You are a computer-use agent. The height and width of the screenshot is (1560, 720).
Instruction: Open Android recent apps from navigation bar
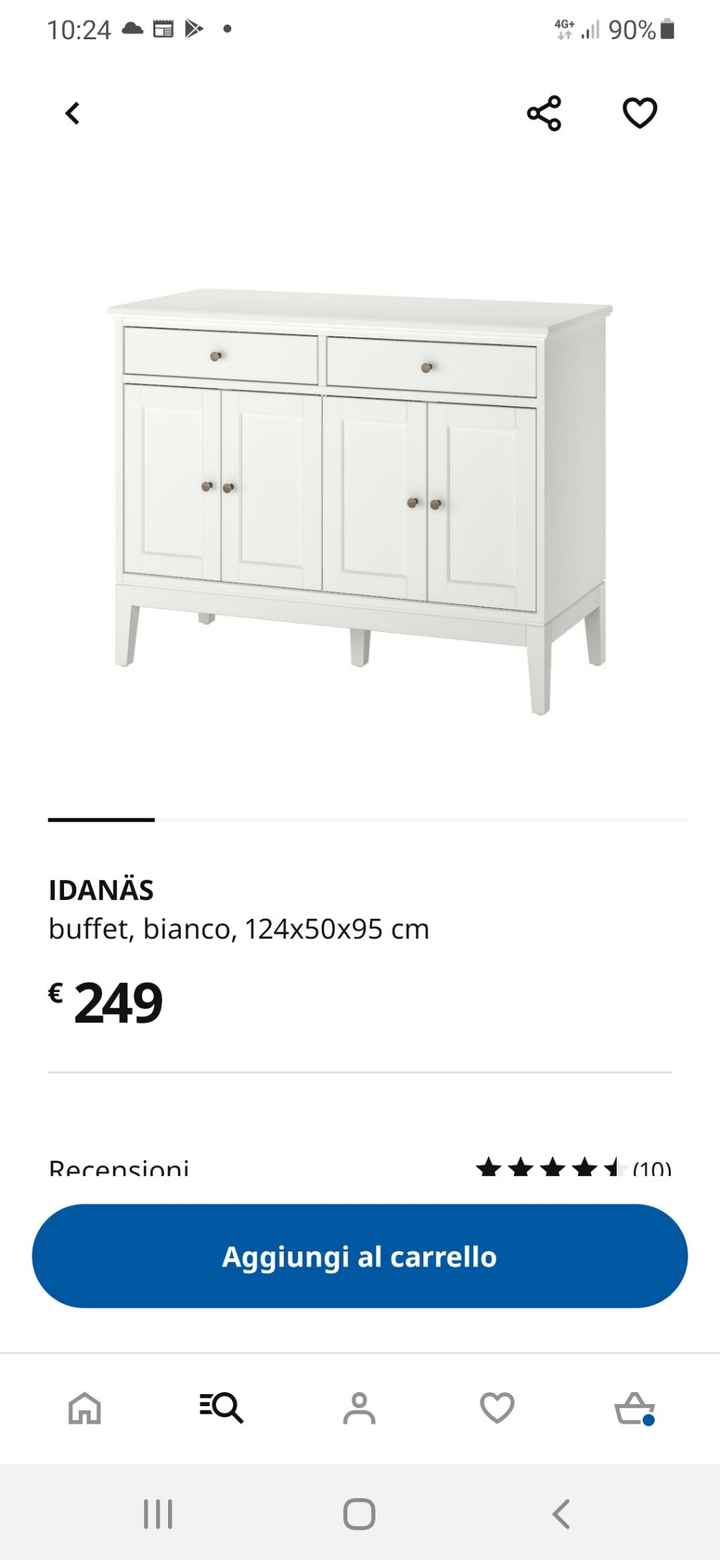(x=158, y=1514)
